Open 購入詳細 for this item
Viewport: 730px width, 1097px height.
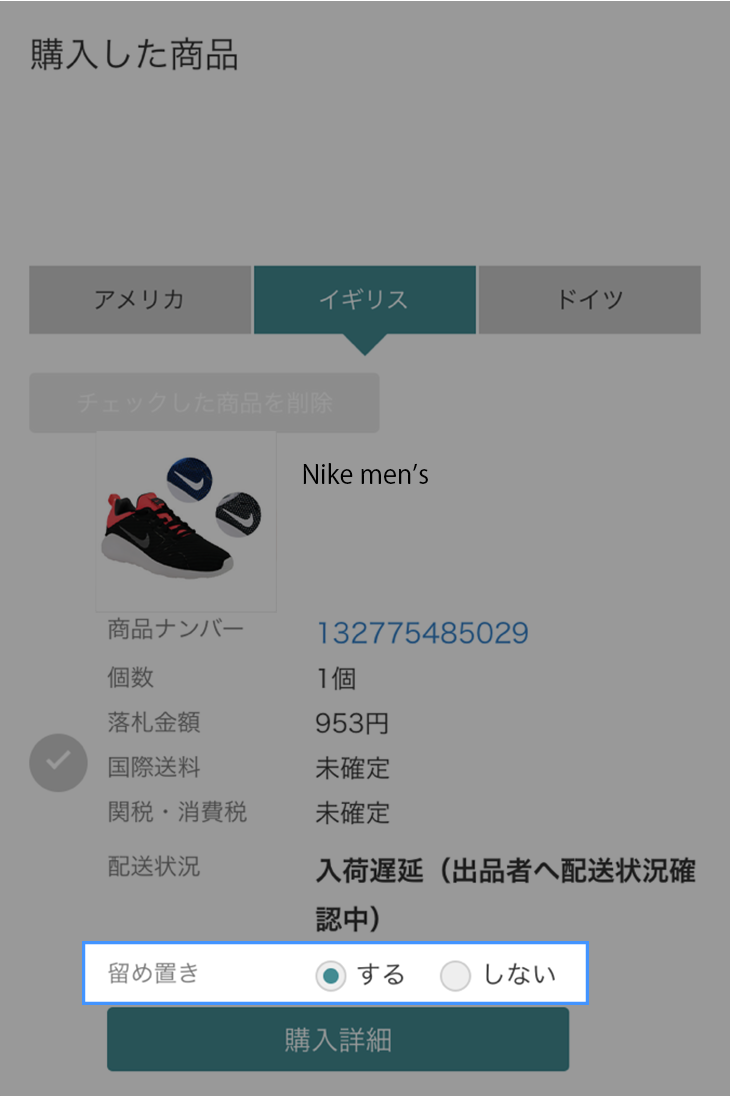tap(338, 1040)
